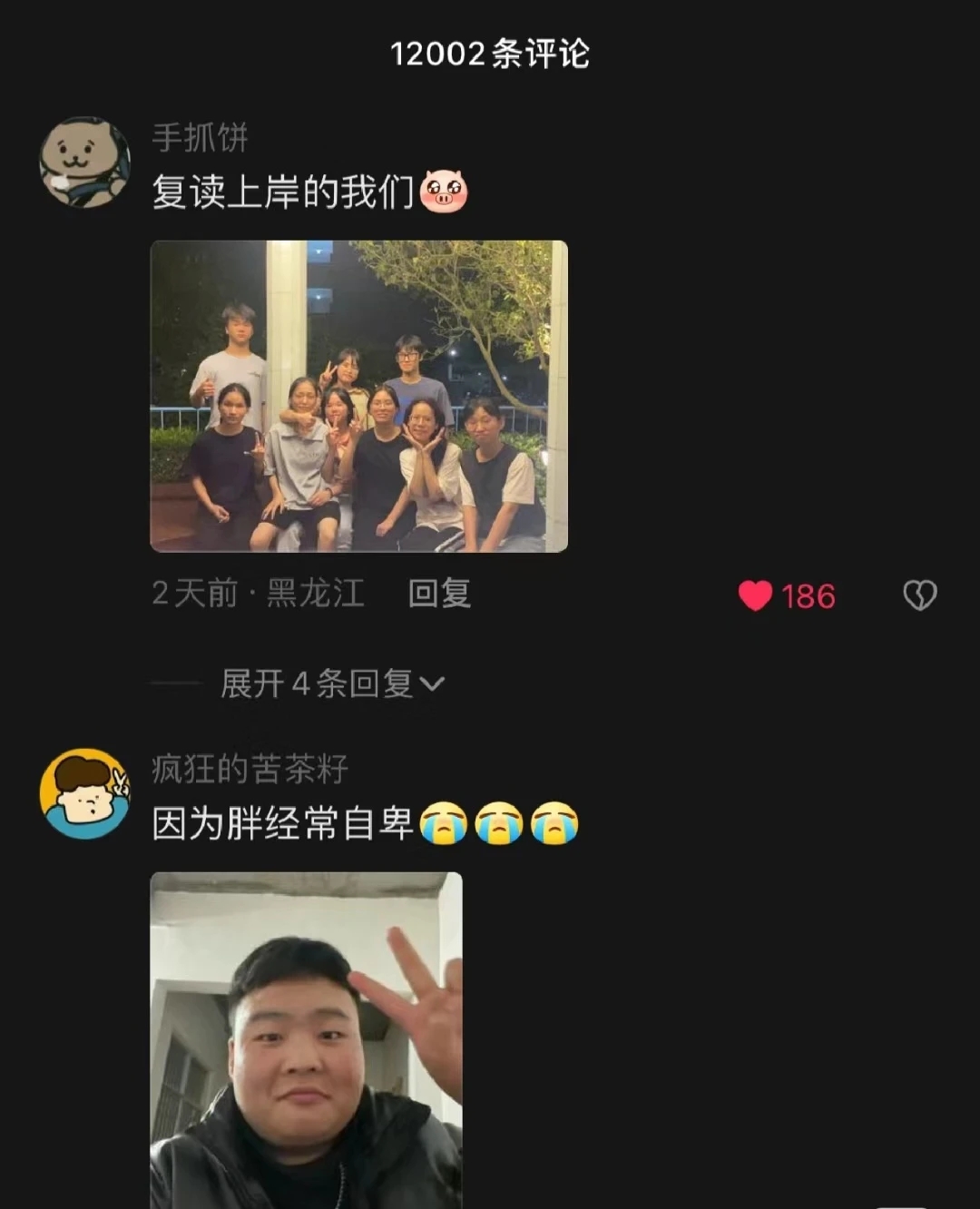Open the username 手抓饼

(200, 138)
